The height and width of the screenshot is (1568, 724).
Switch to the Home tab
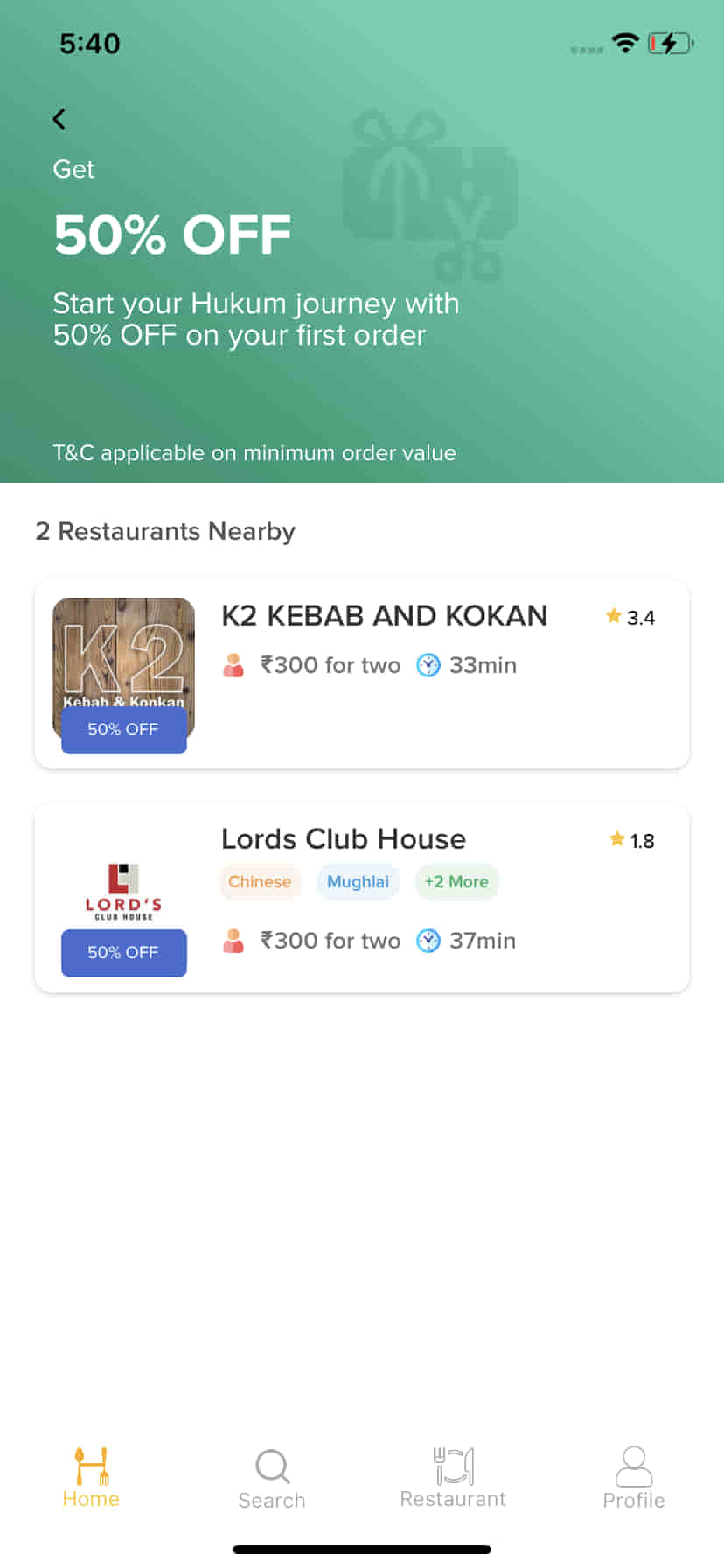pyautogui.click(x=91, y=1477)
